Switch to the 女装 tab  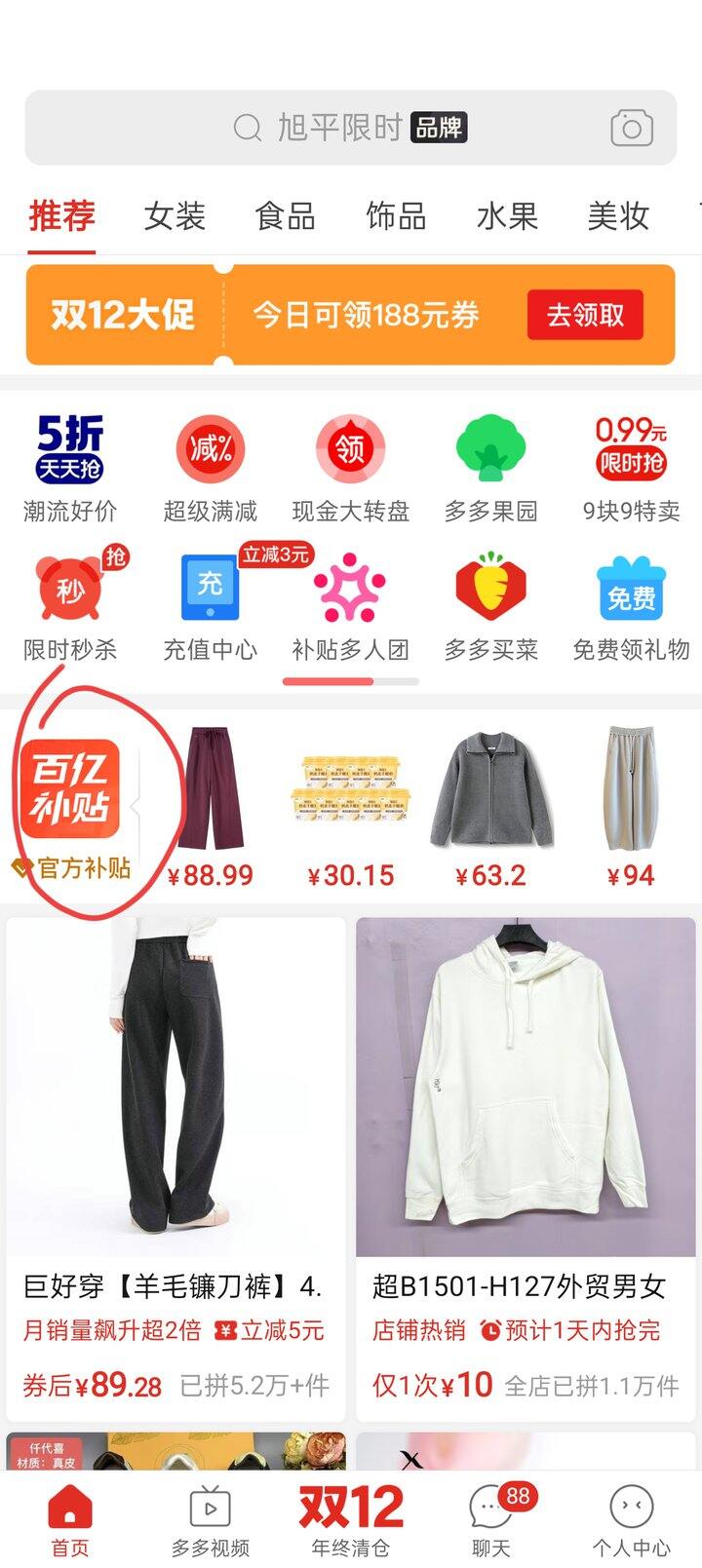(175, 215)
